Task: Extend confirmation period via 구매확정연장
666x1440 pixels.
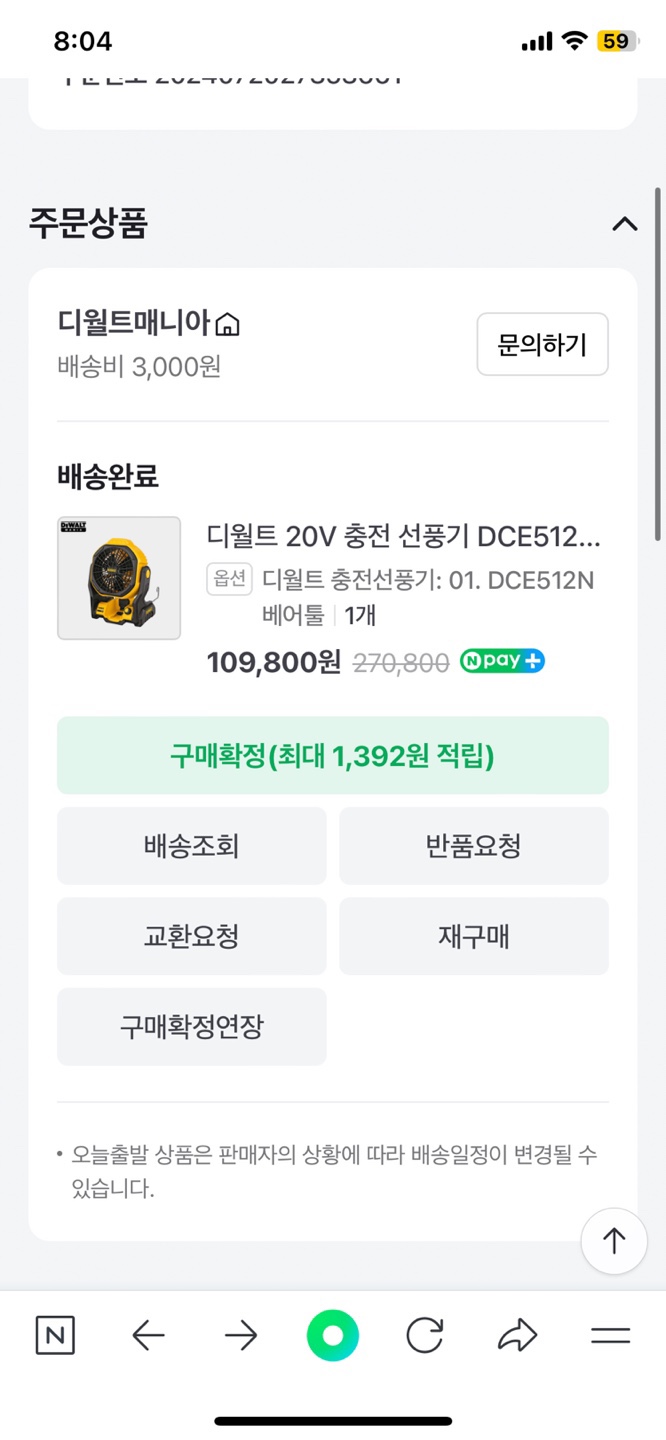Action: pyautogui.click(x=192, y=1027)
